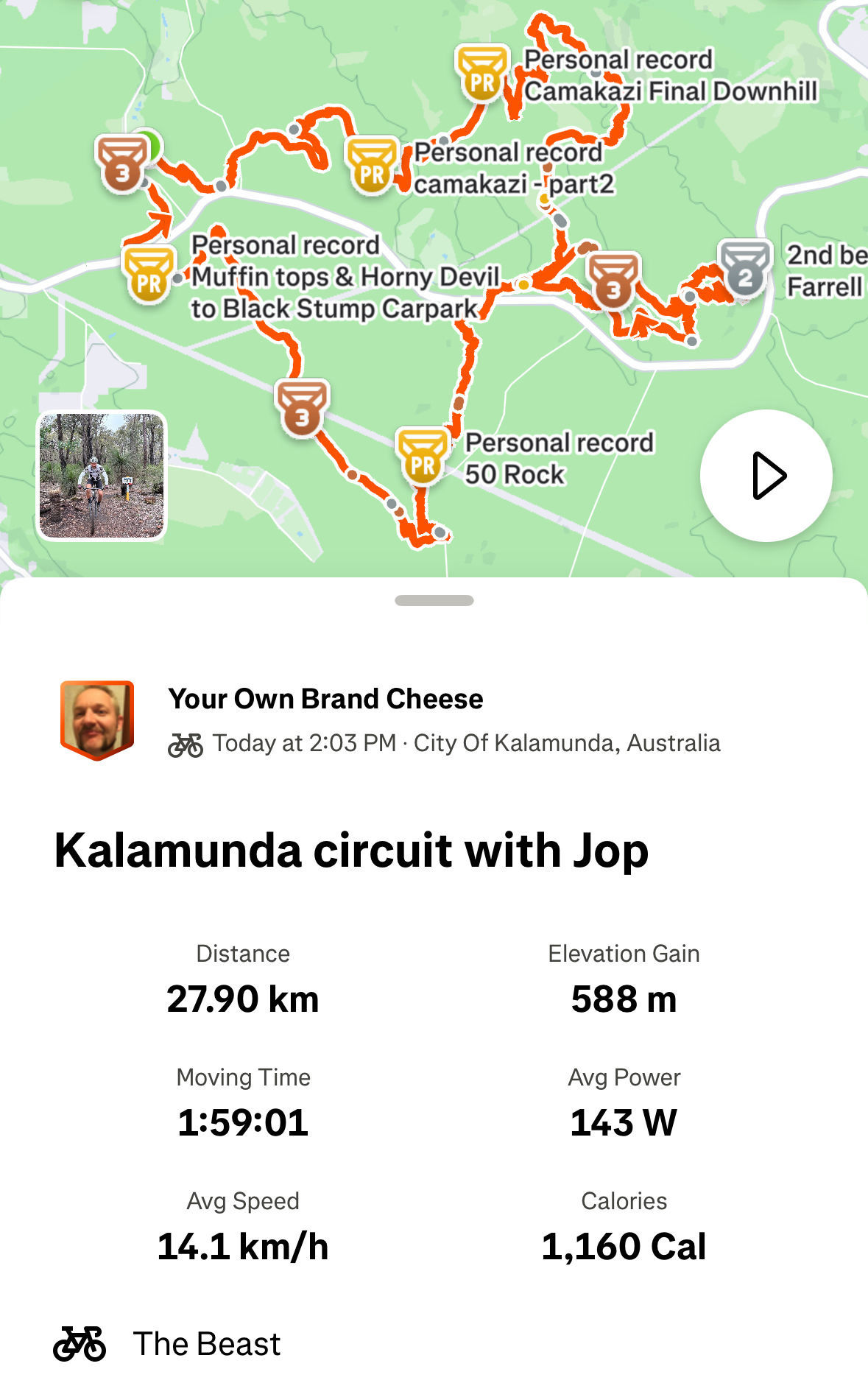Tap the Camakazi Final Downhill PR badge

coord(482,73)
